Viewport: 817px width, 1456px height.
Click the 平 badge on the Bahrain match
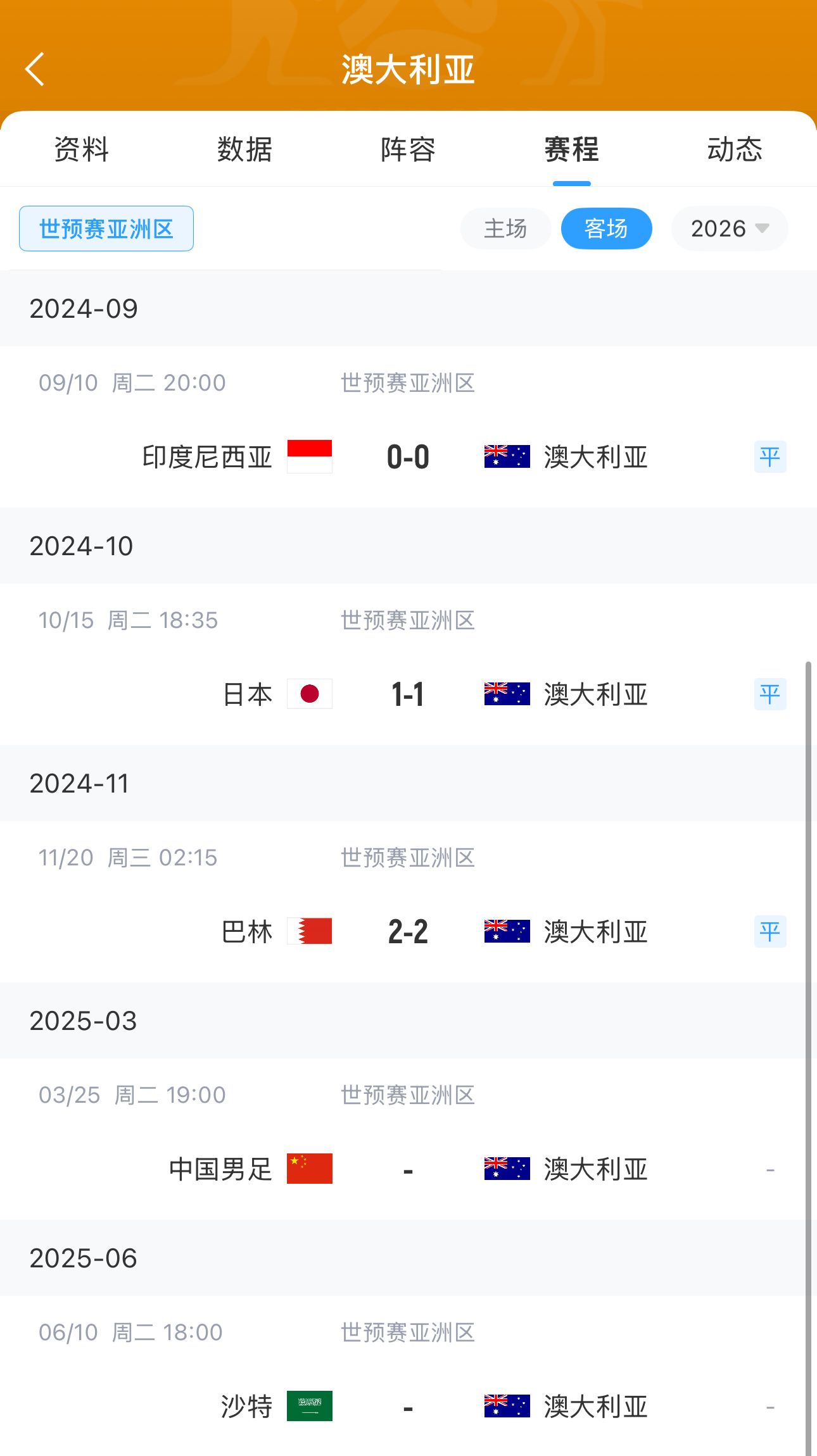769,932
